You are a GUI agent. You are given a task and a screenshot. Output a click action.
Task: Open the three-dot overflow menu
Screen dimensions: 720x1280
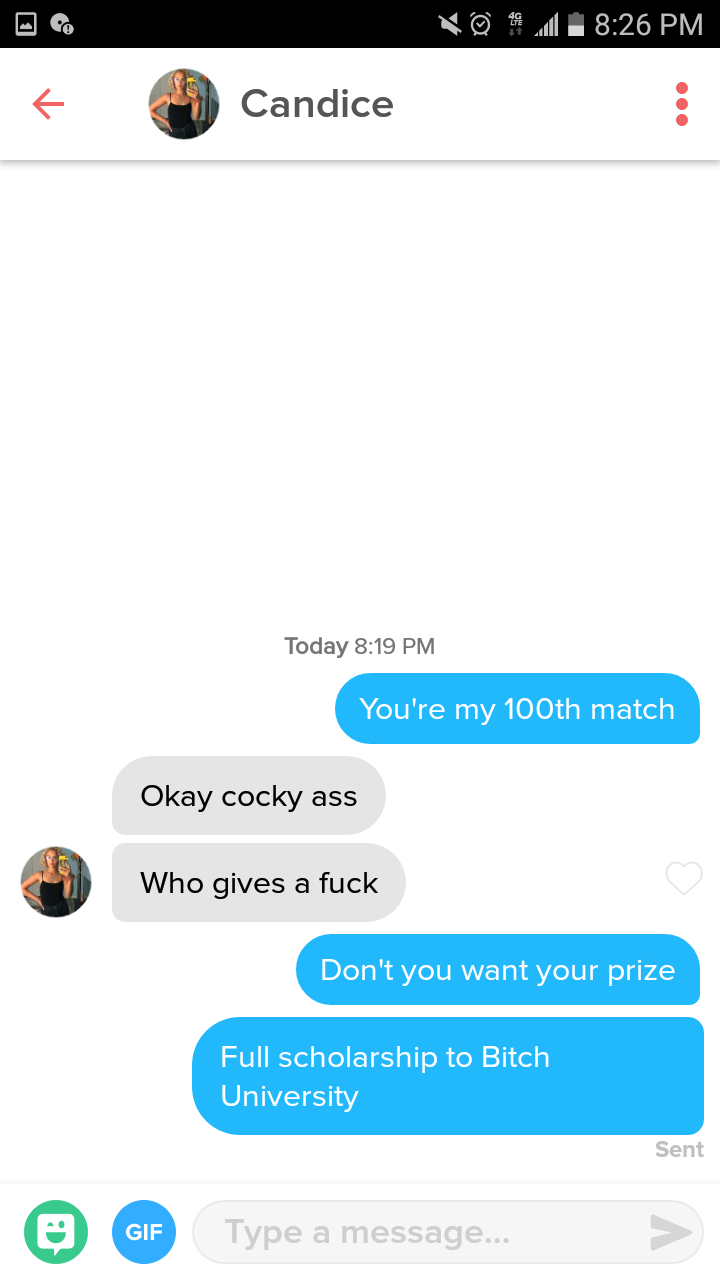click(x=682, y=104)
